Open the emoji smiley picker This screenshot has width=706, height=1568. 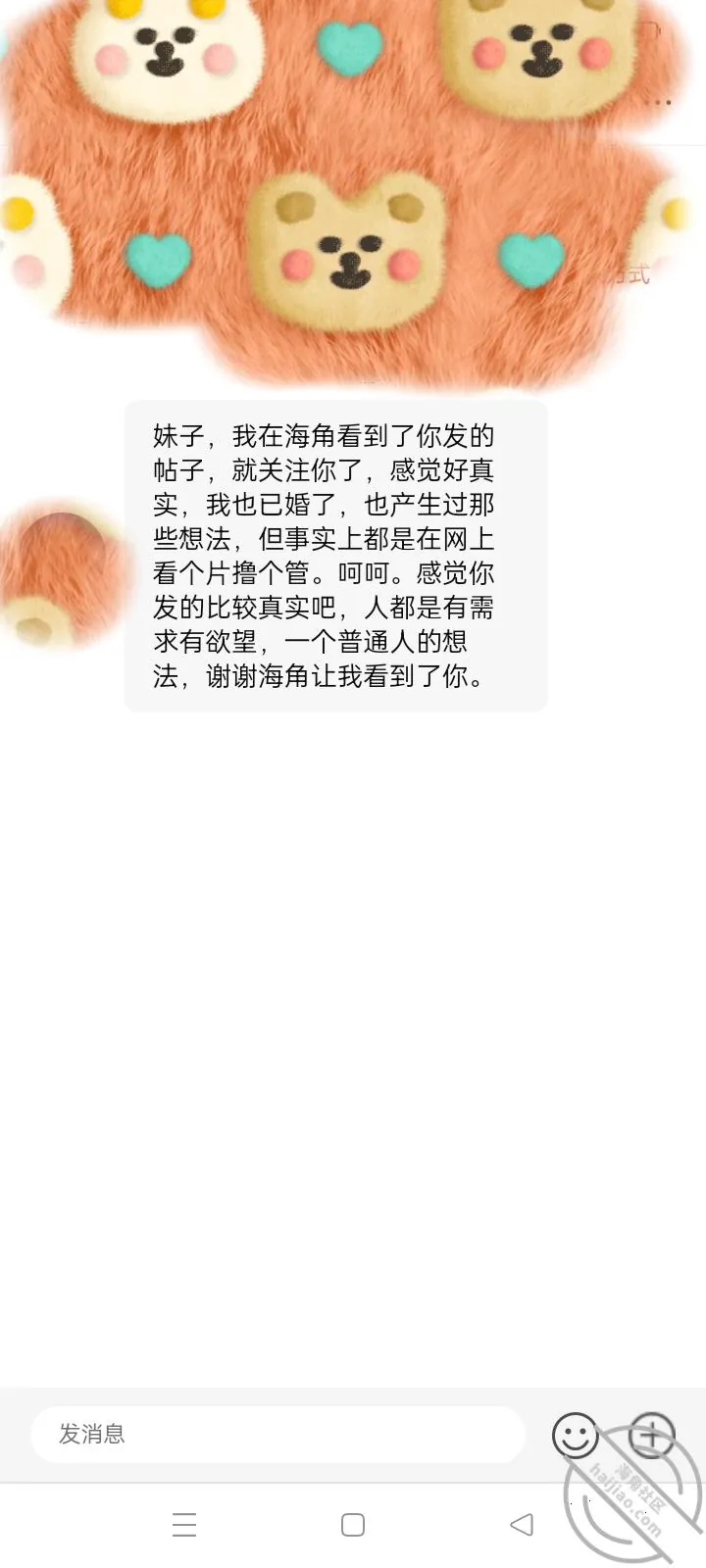[576, 1436]
